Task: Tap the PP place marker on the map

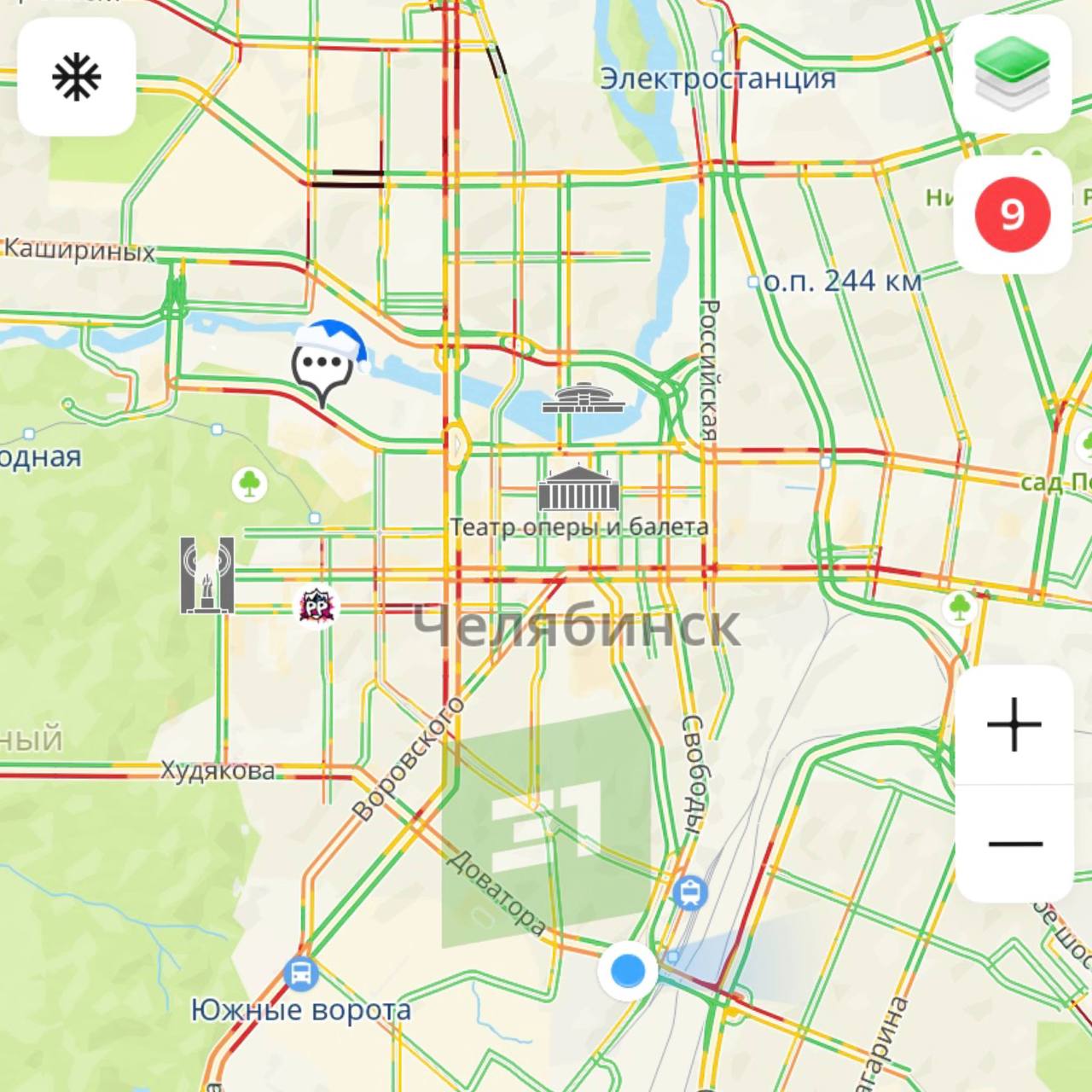Action: 317,607
